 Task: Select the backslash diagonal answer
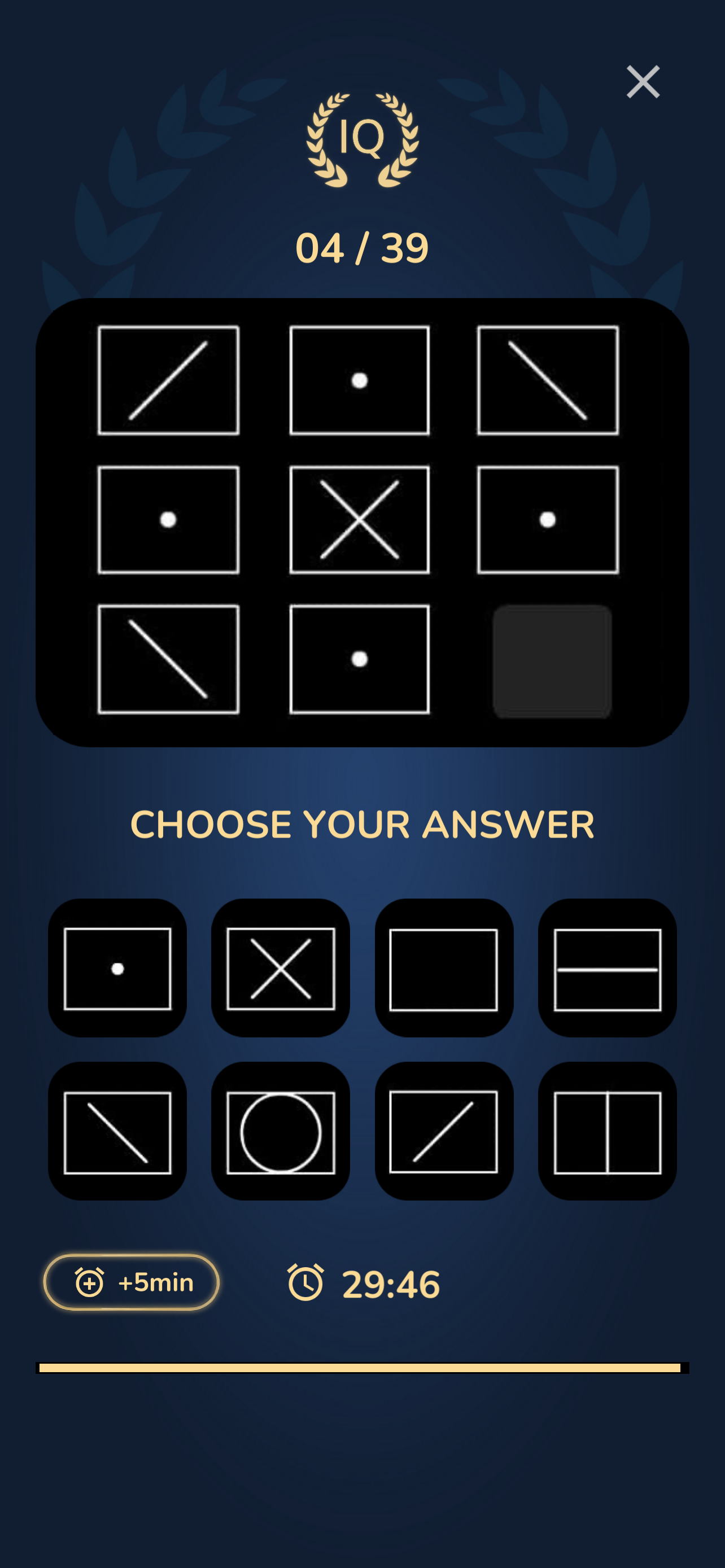[118, 1132]
